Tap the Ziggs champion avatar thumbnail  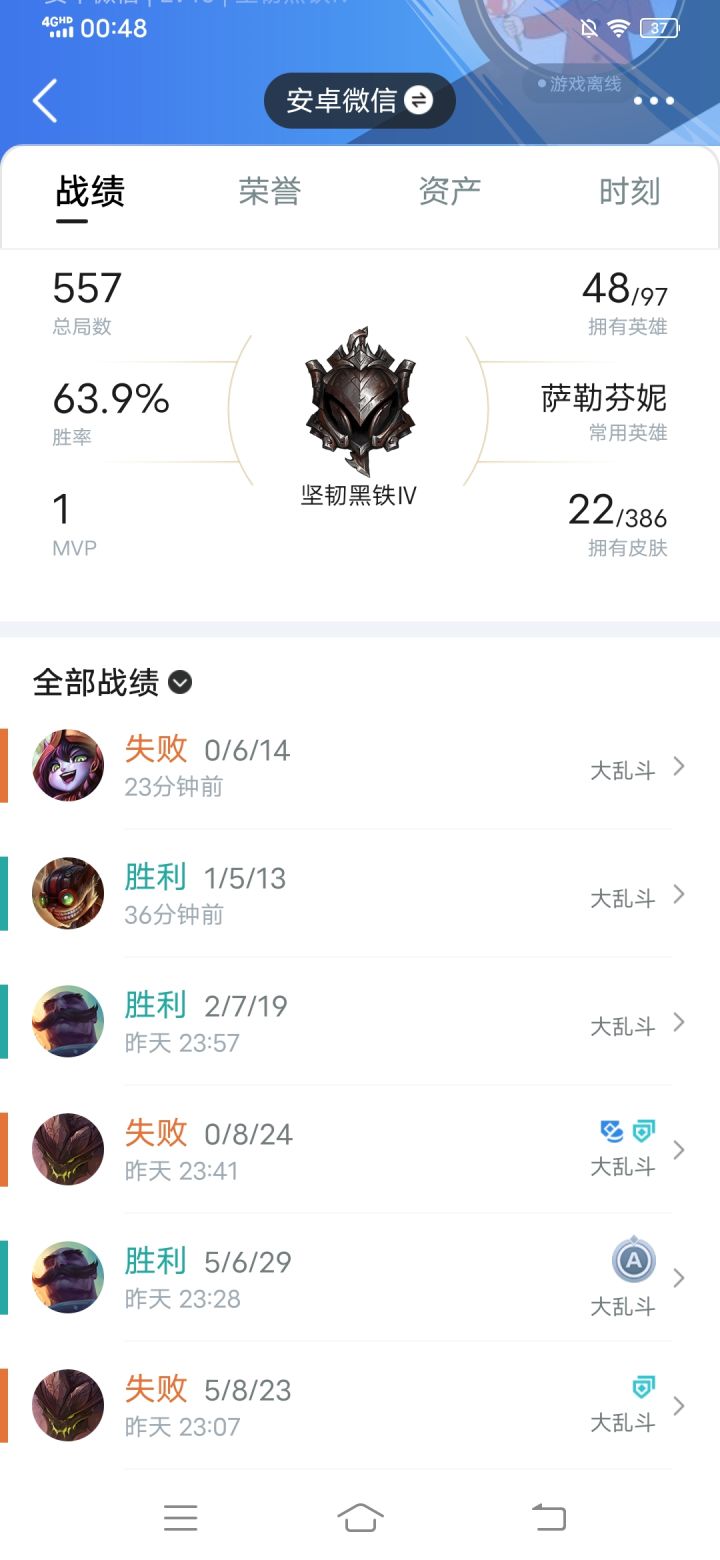(x=67, y=892)
